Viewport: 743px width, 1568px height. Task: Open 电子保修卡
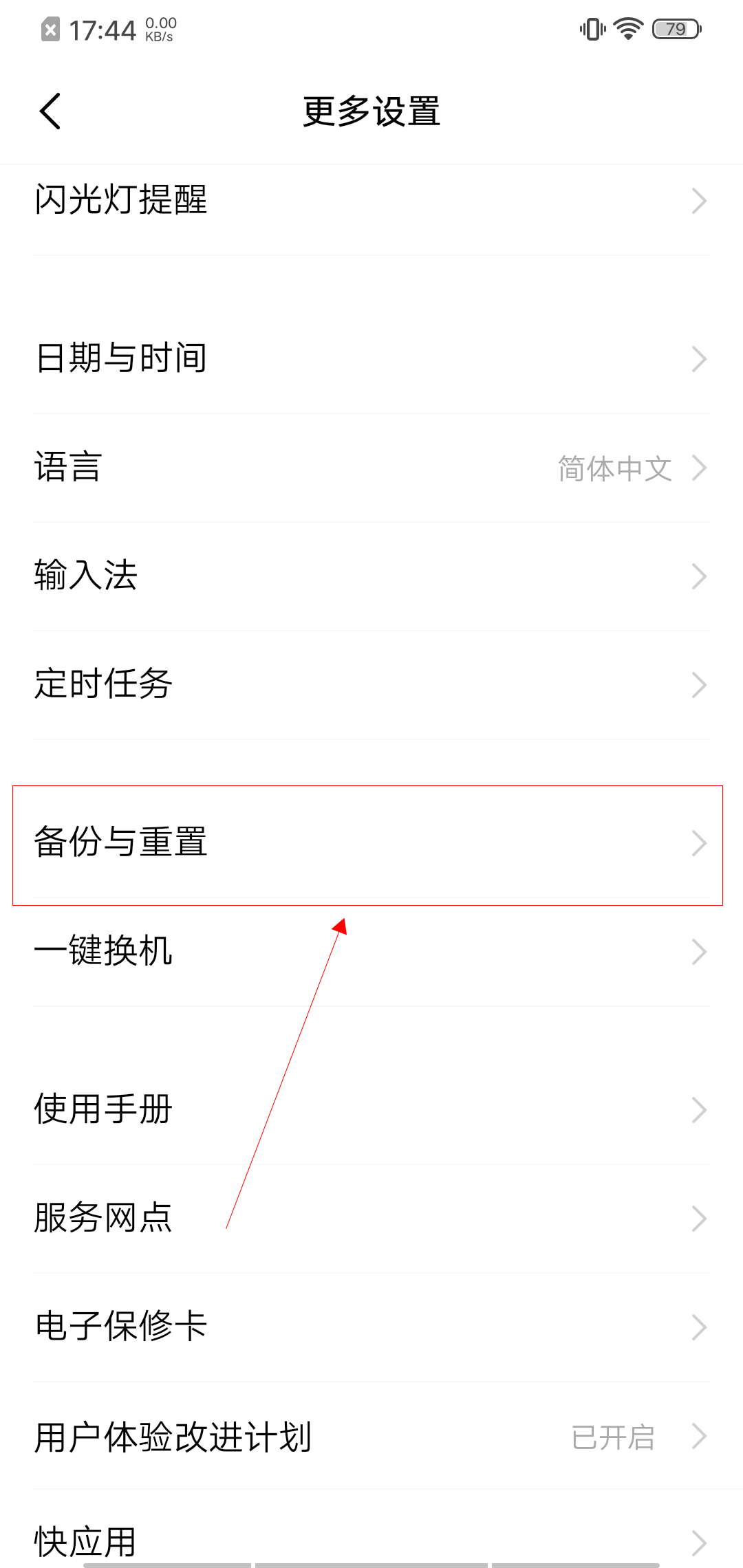[371, 1327]
